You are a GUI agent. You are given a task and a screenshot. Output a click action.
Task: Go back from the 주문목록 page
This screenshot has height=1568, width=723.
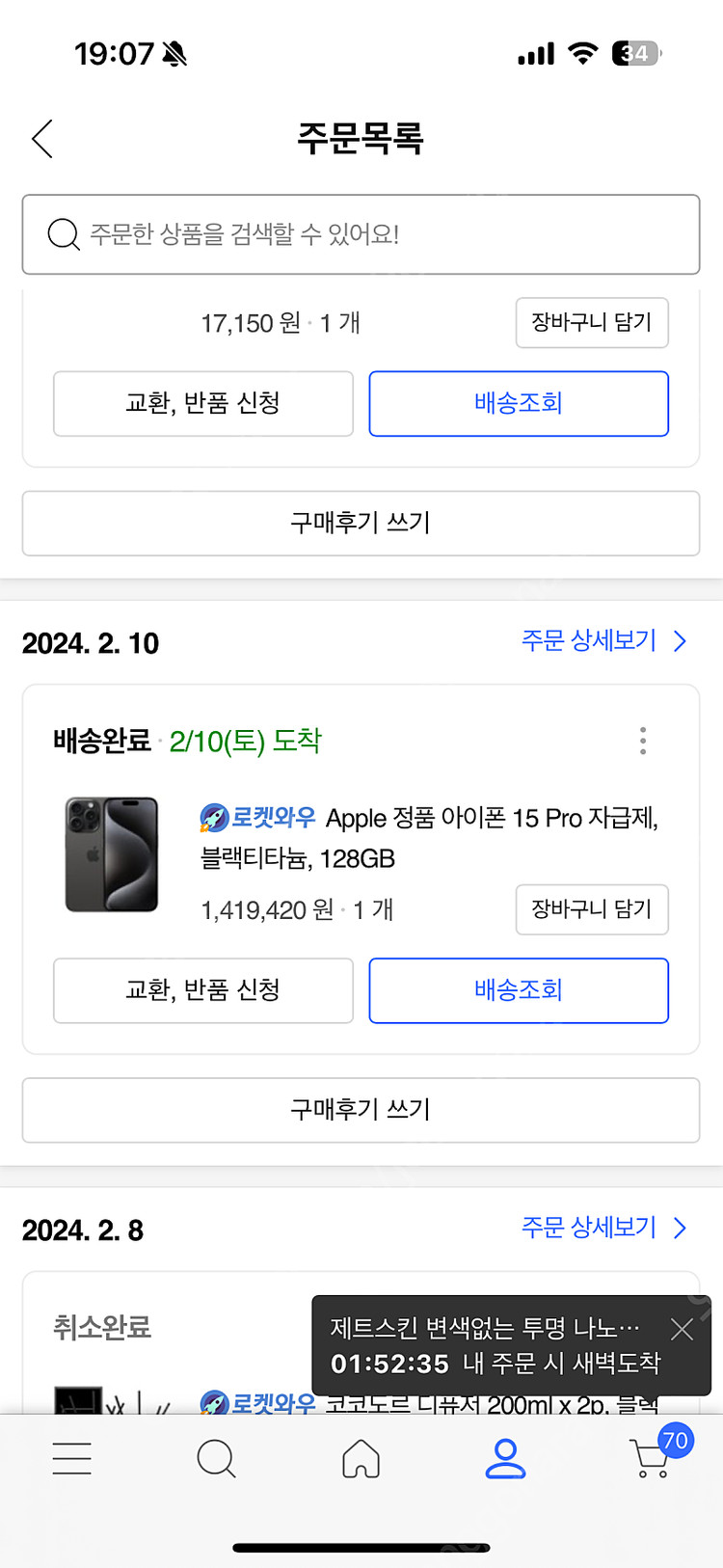click(x=42, y=139)
